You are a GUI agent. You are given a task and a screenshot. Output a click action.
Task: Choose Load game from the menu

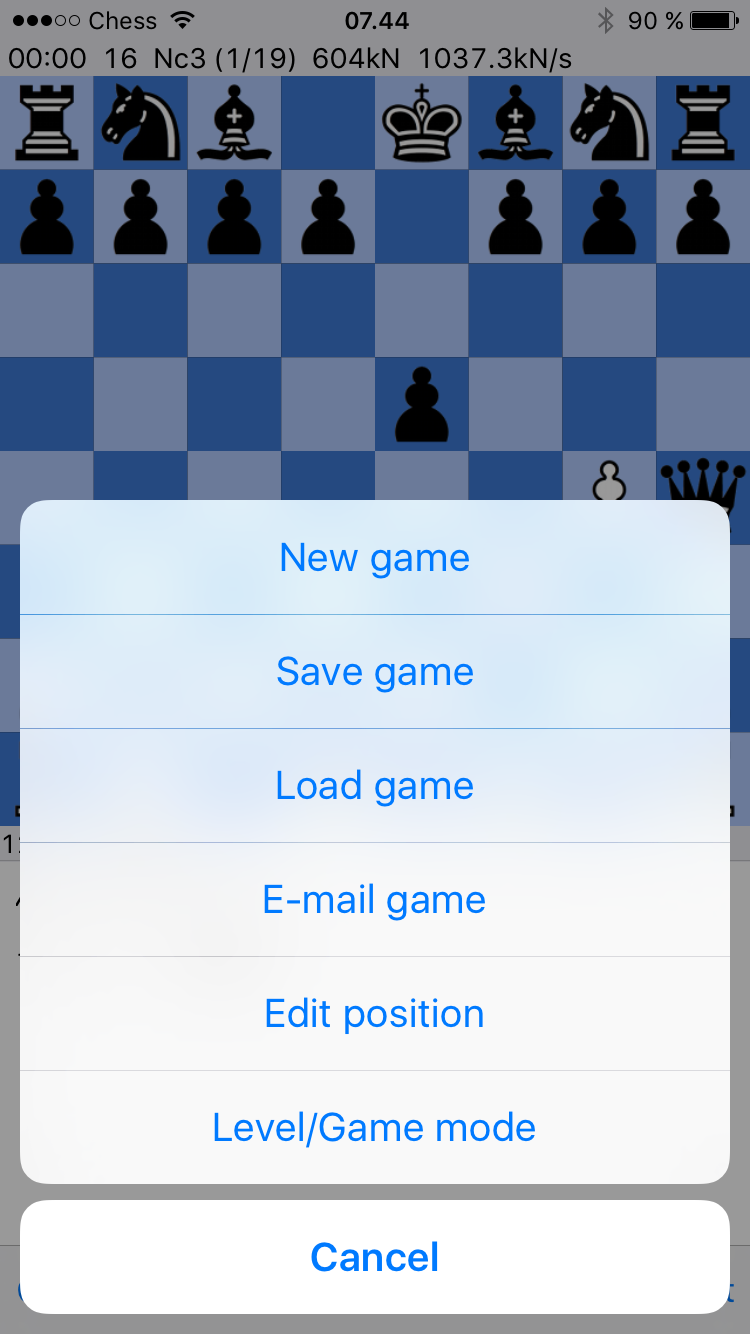(x=375, y=785)
